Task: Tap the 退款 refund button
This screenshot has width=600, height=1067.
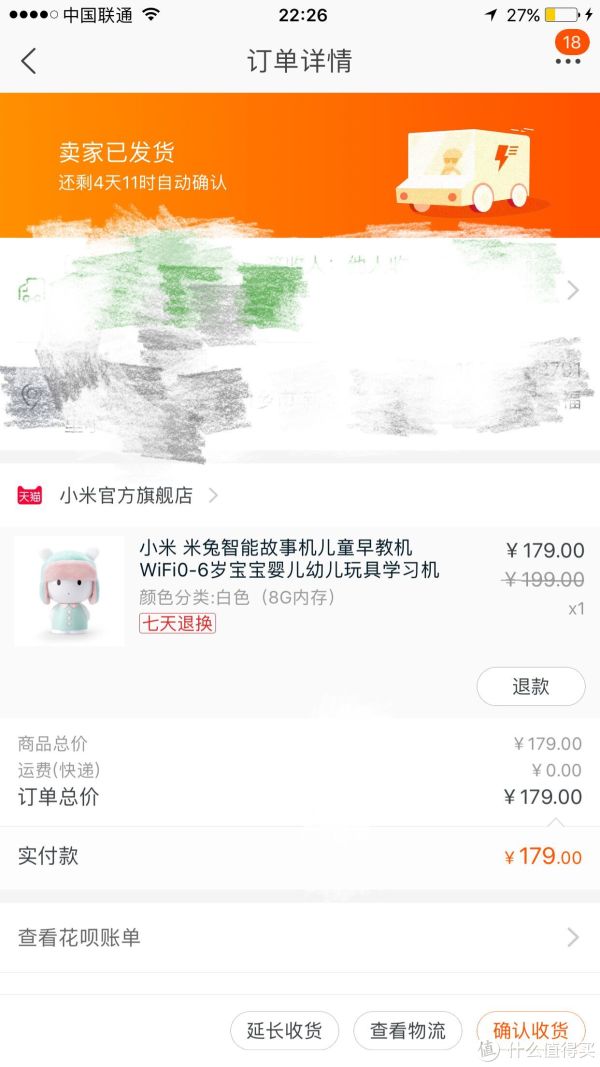Action: [531, 687]
